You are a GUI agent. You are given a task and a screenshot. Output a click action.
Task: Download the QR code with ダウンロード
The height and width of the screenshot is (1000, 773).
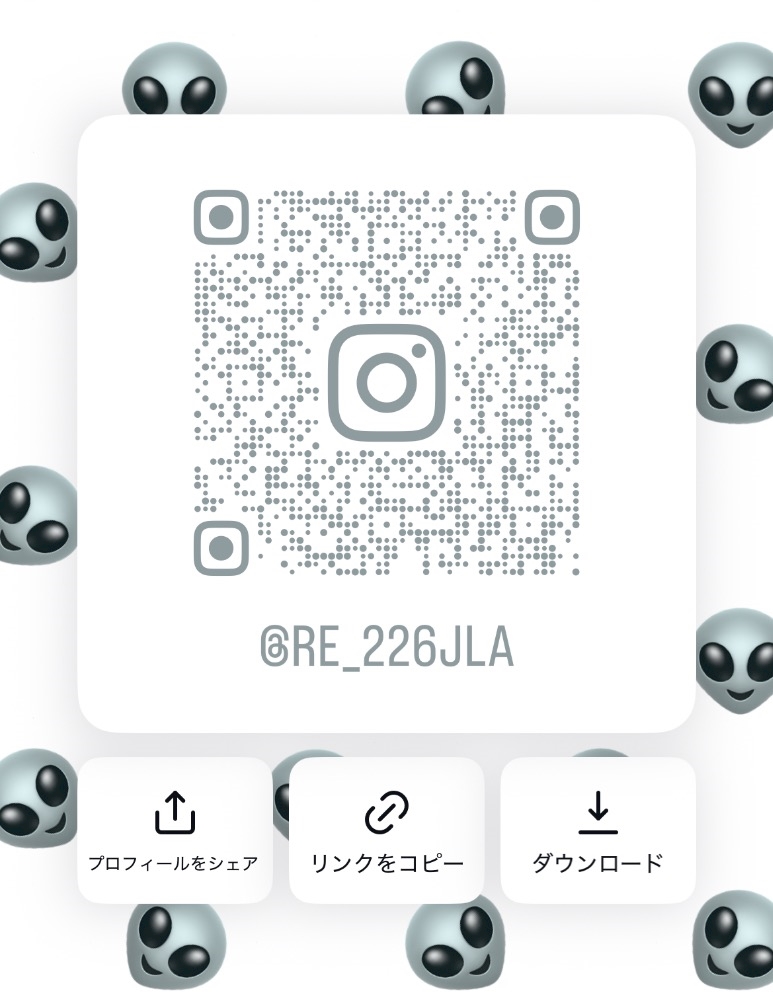point(598,830)
